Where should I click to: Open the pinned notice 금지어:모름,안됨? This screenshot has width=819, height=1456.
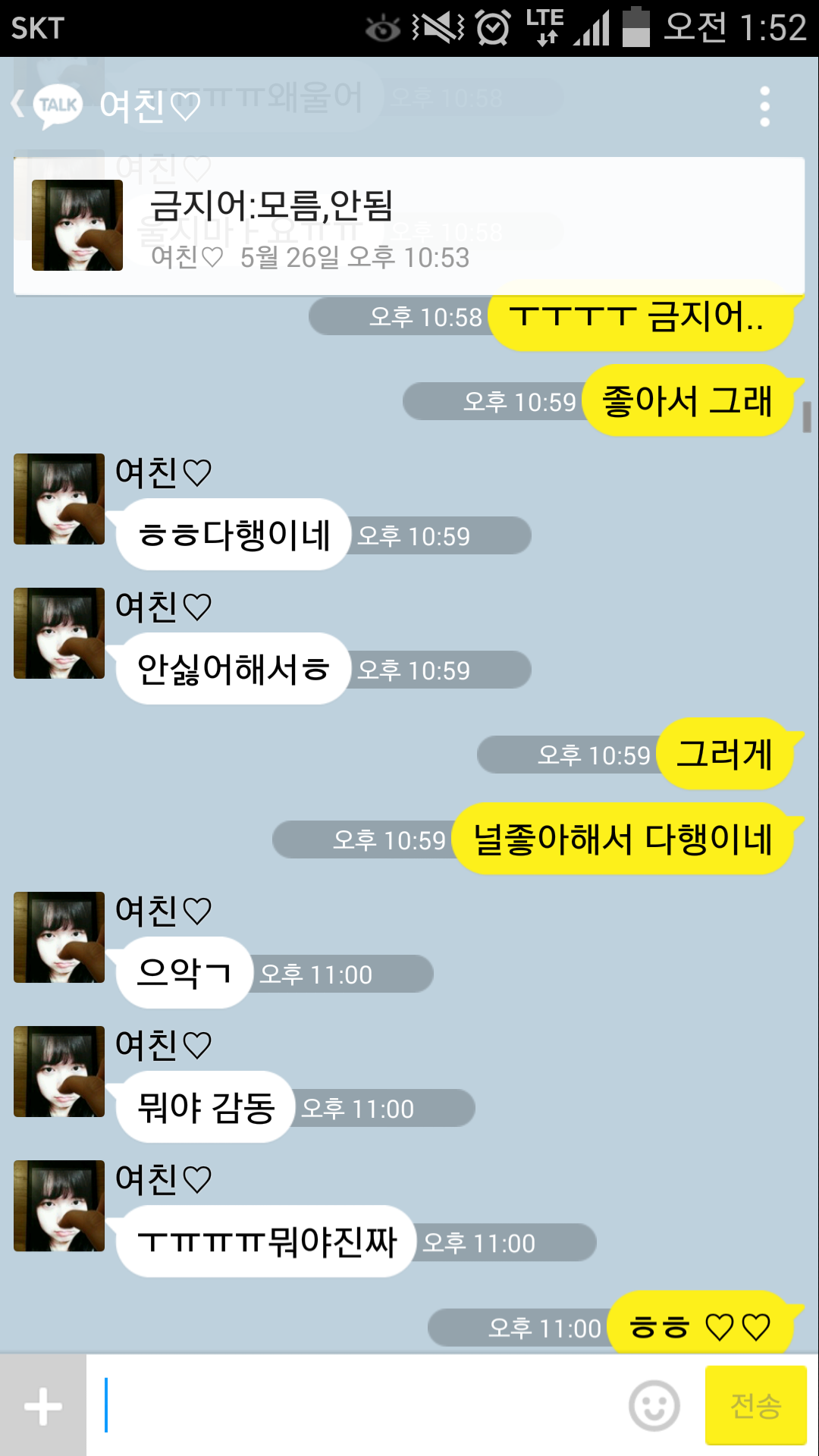click(409, 226)
